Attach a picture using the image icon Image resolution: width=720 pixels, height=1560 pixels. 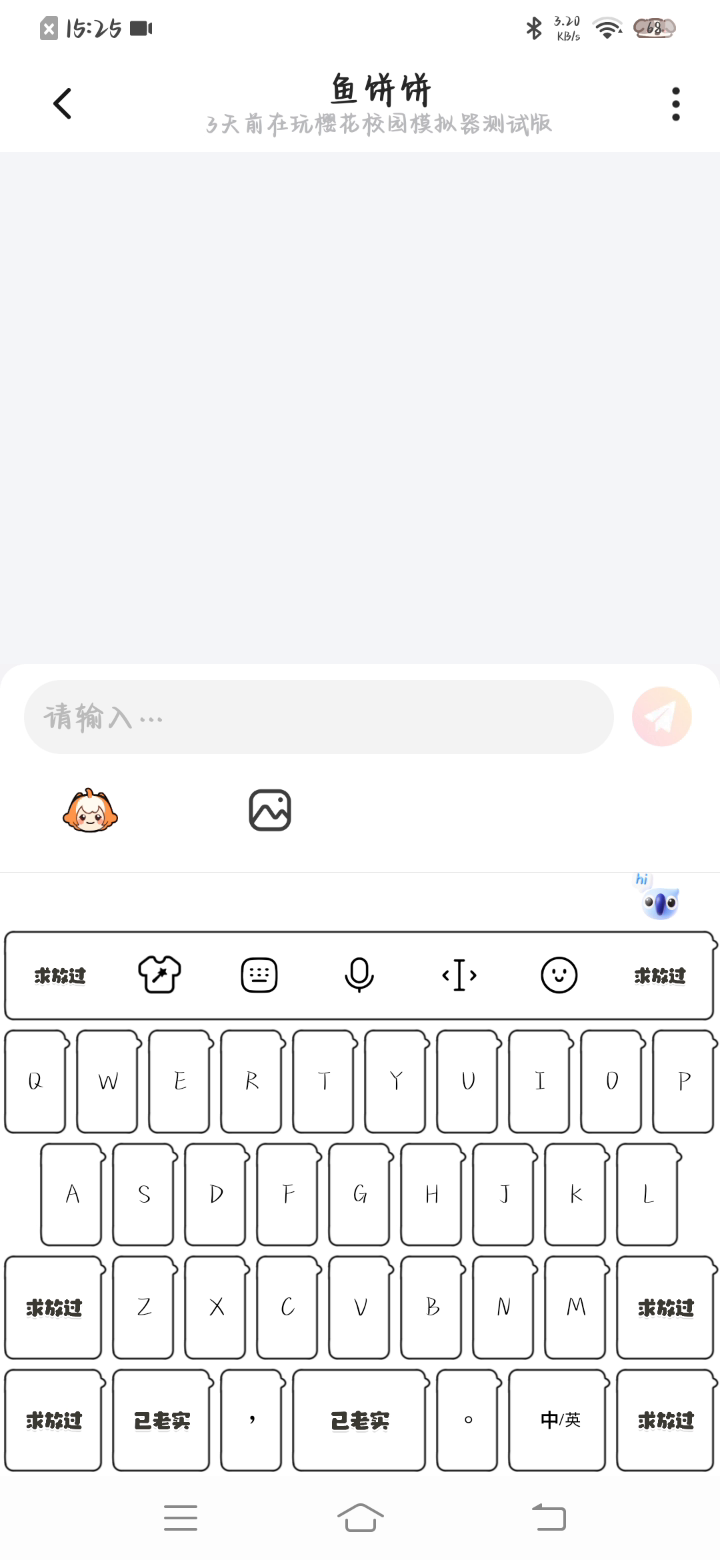click(270, 810)
